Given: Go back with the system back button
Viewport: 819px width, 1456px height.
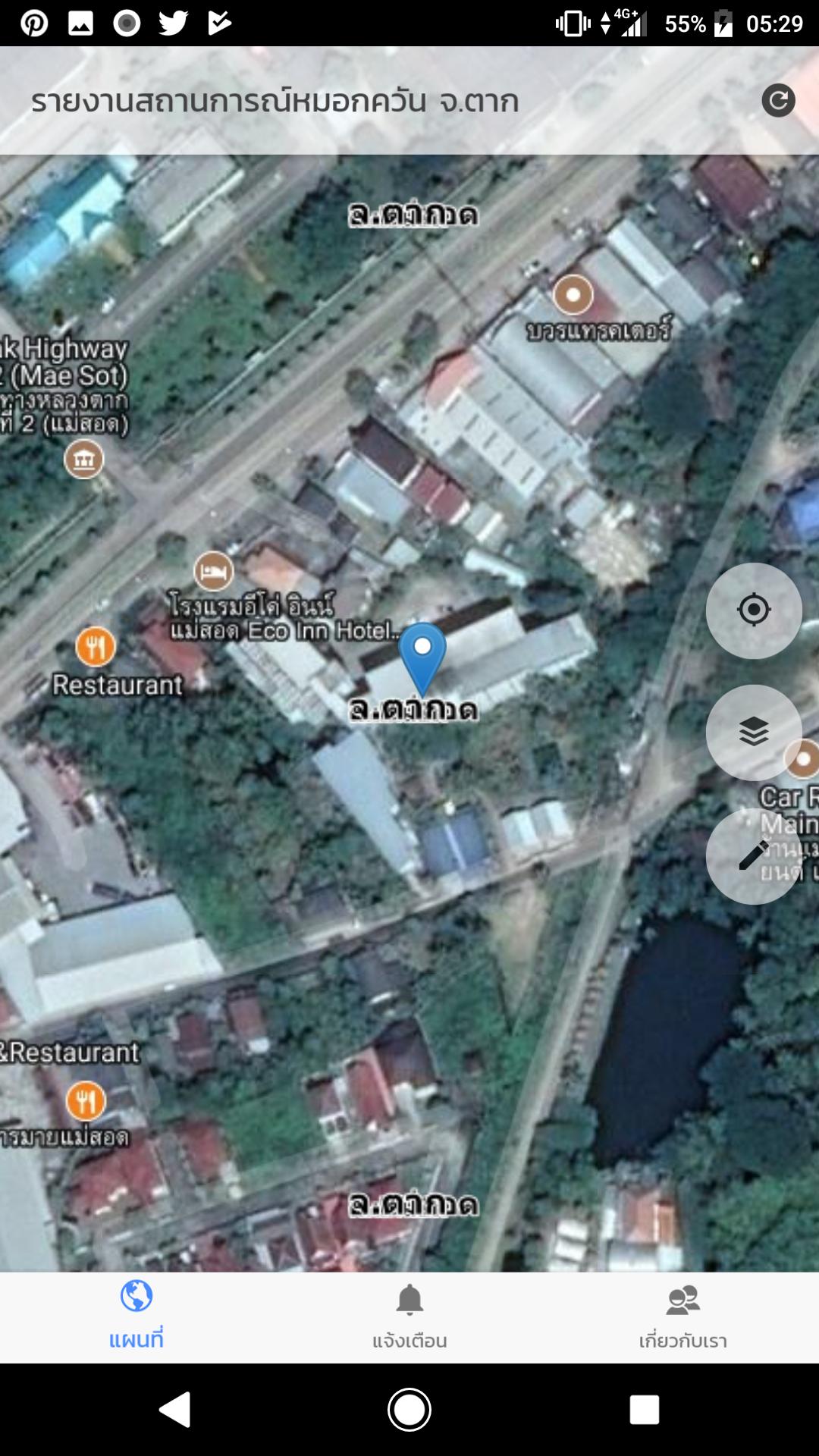Looking at the screenshot, I should tap(175, 1410).
